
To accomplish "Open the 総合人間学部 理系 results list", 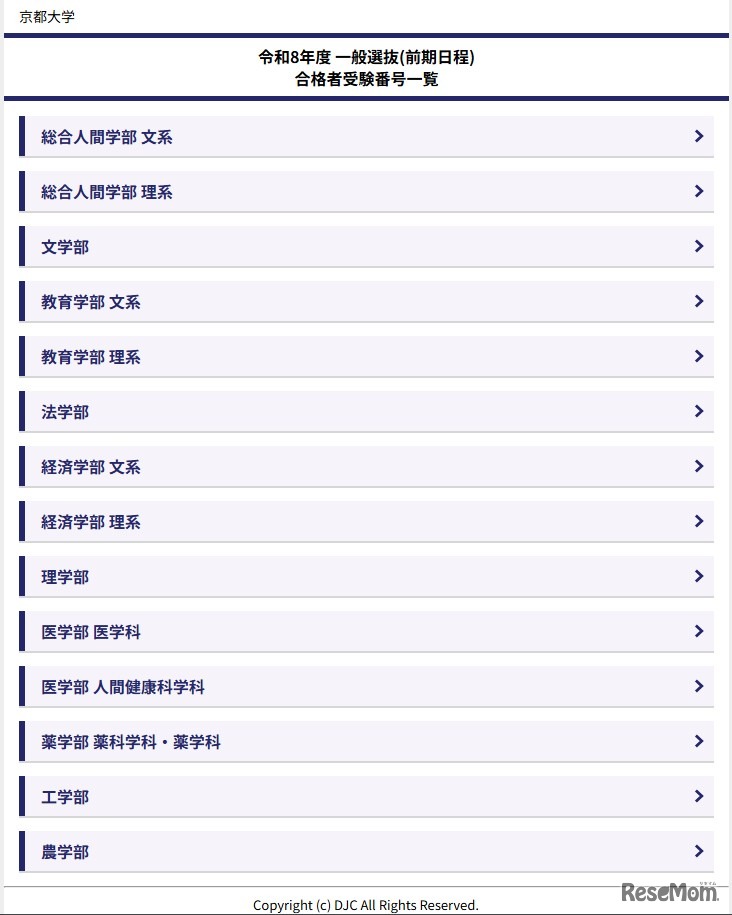I will (366, 191).
